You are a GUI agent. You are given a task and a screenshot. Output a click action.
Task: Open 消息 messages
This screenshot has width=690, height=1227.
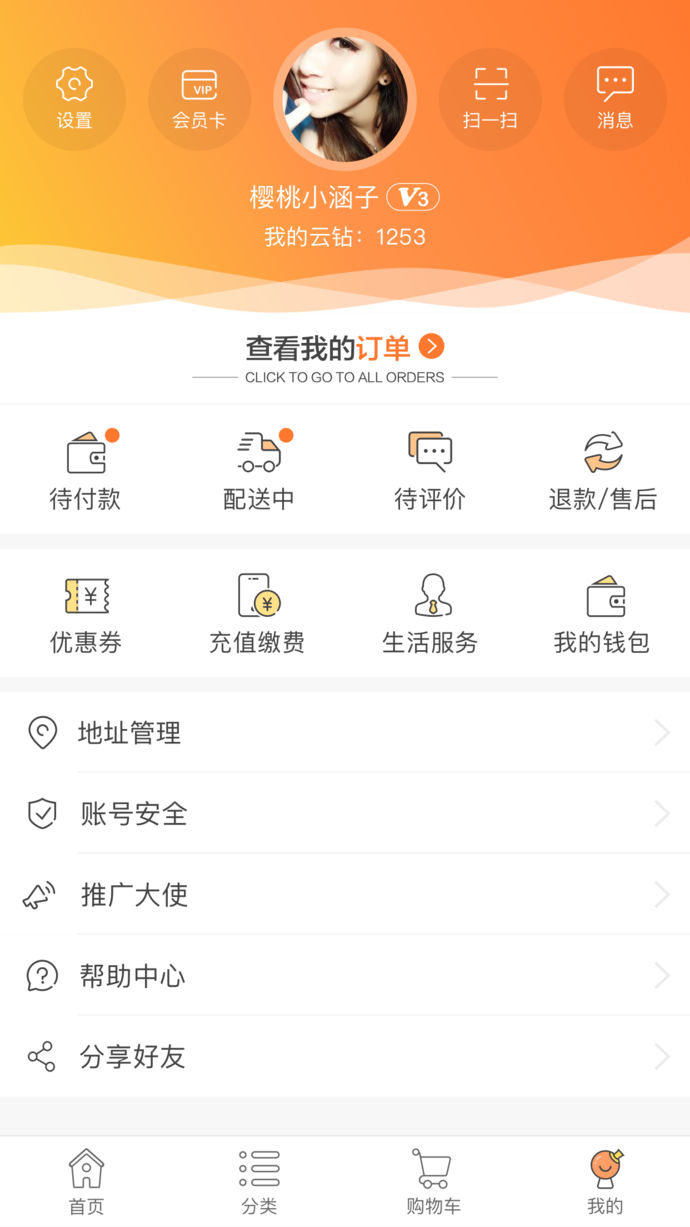coord(615,99)
